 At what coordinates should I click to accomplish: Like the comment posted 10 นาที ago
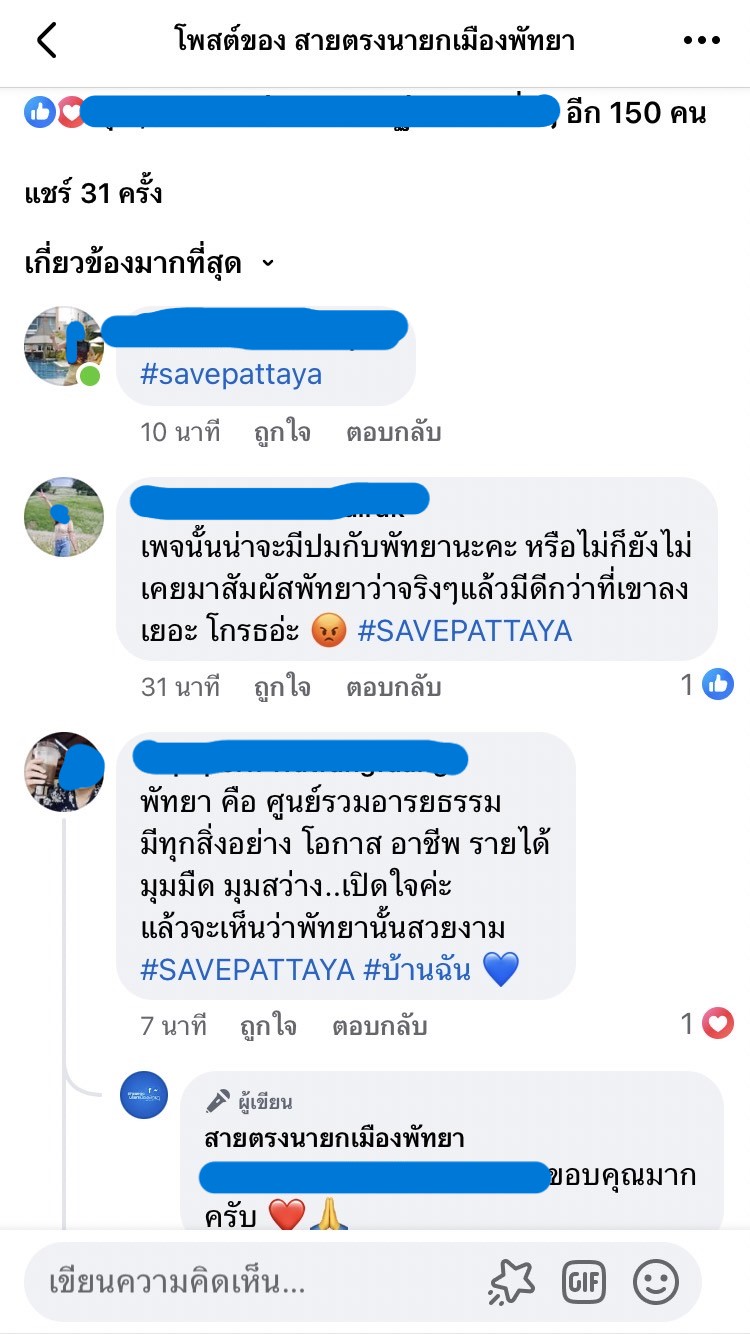pos(282,433)
